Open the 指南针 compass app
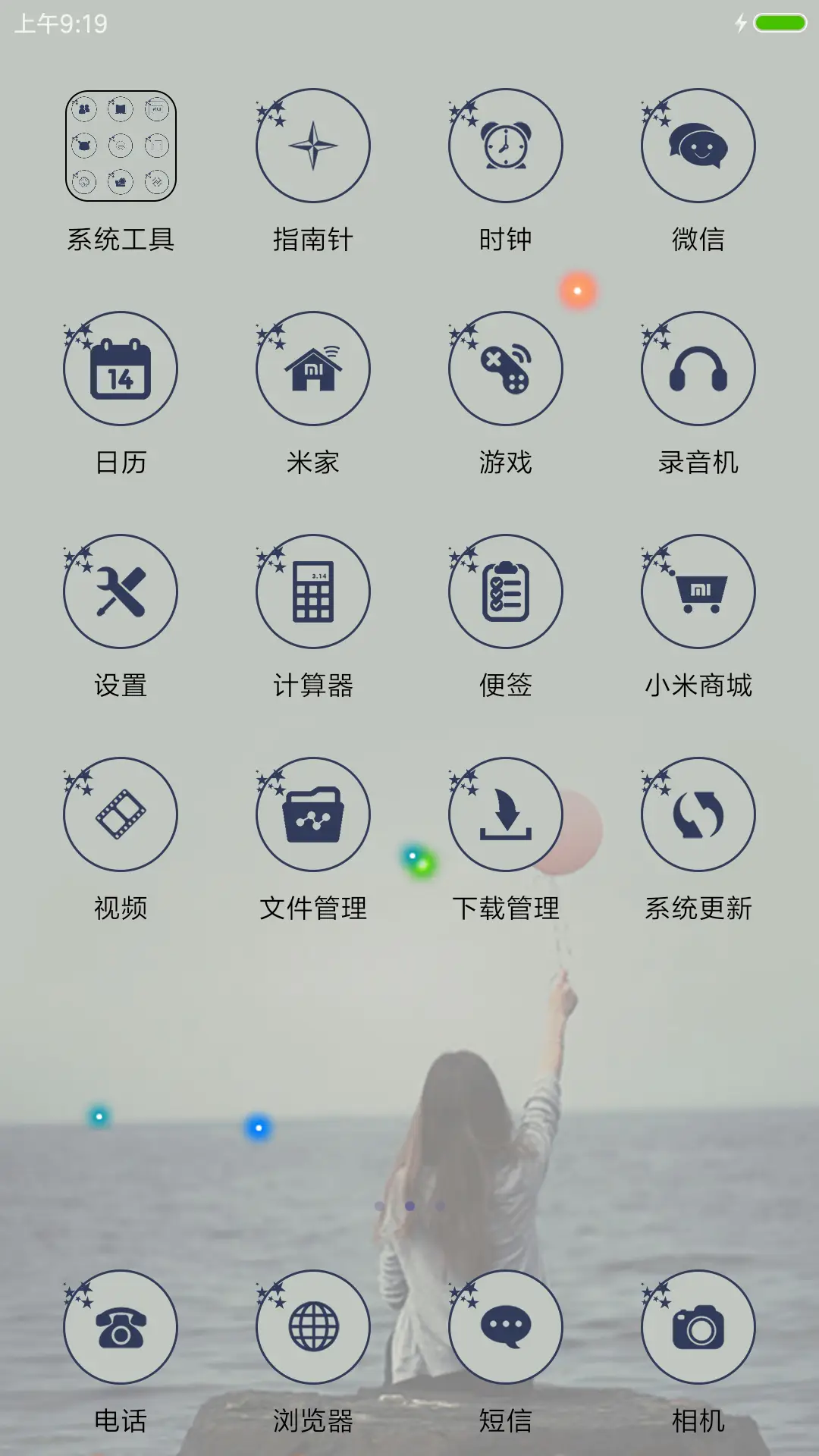This screenshot has width=819, height=1456. [x=312, y=147]
